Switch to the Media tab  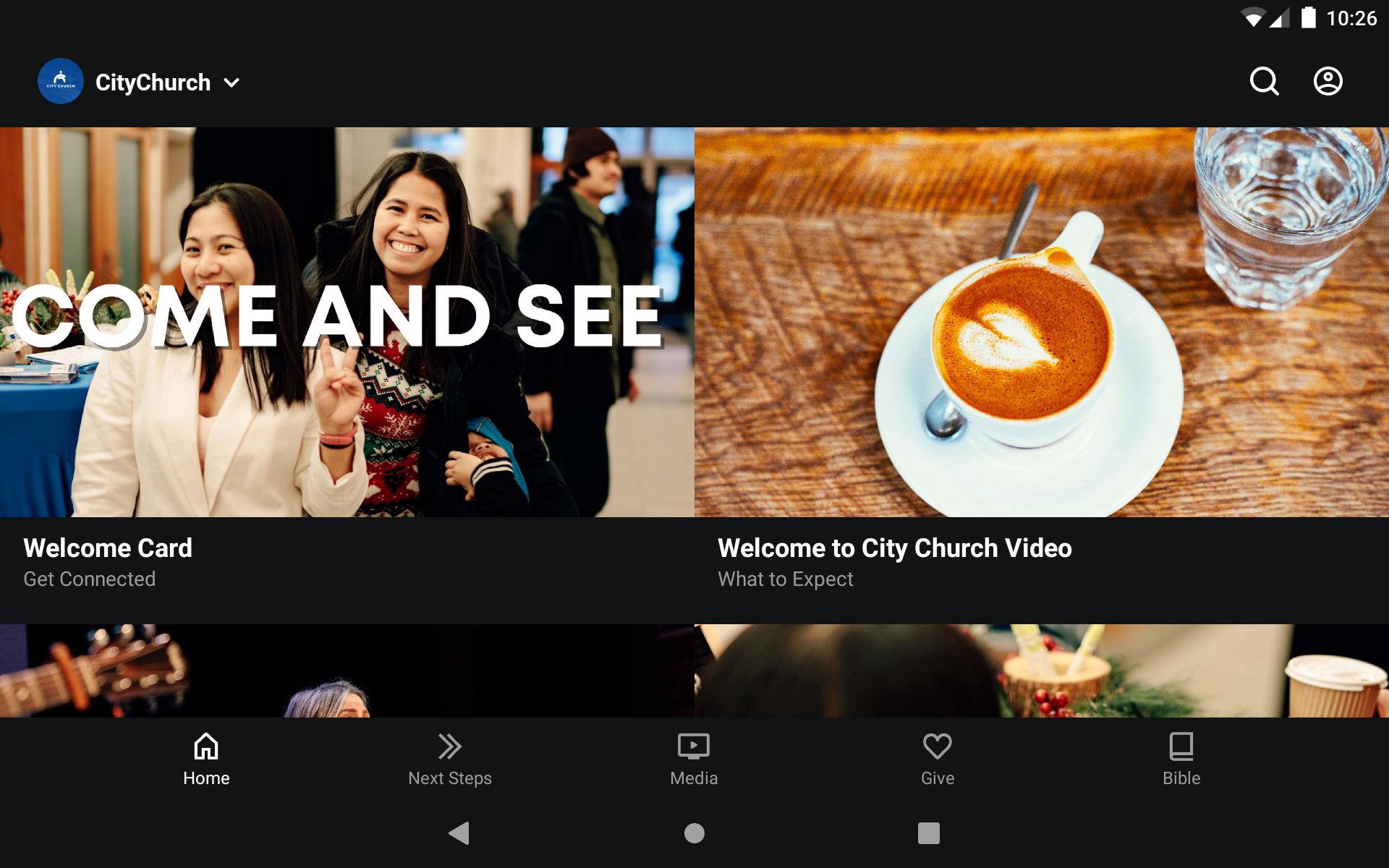click(694, 759)
